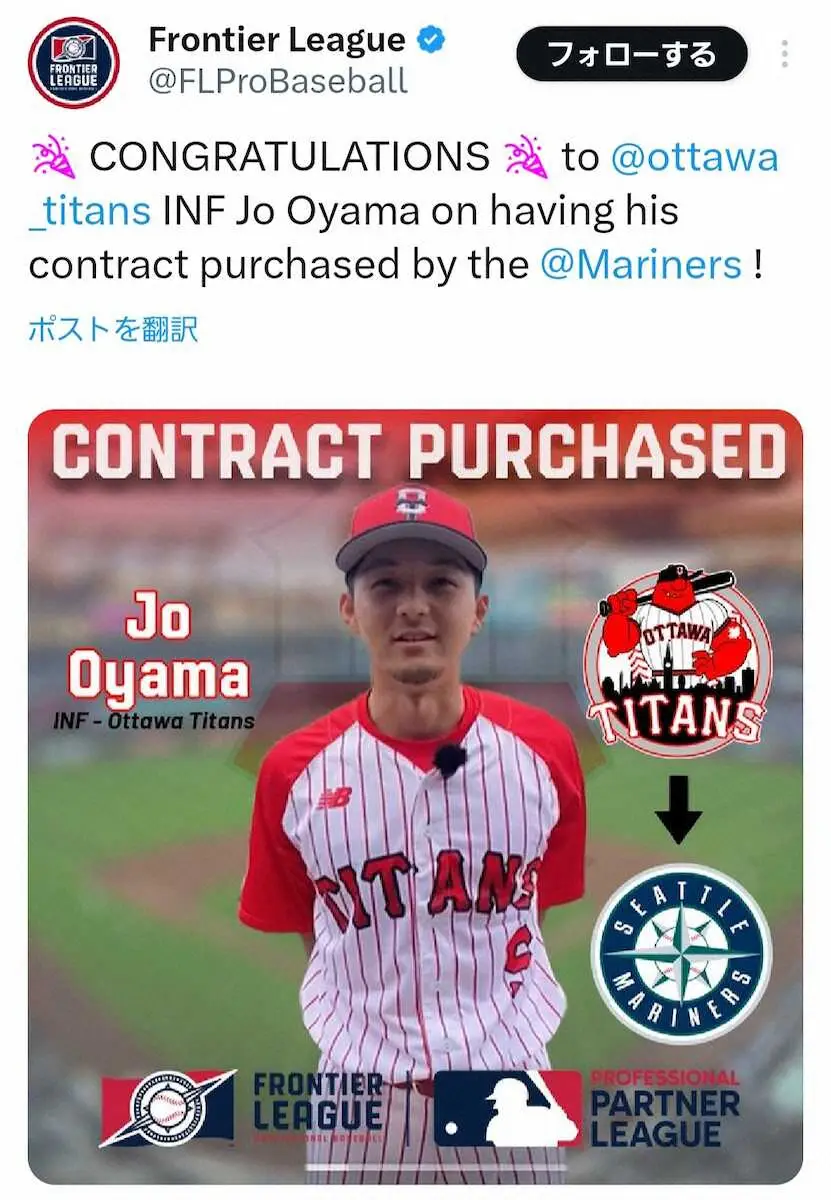Click the downward arrow between team logos
Image resolution: width=831 pixels, height=1200 pixels.
tap(678, 810)
